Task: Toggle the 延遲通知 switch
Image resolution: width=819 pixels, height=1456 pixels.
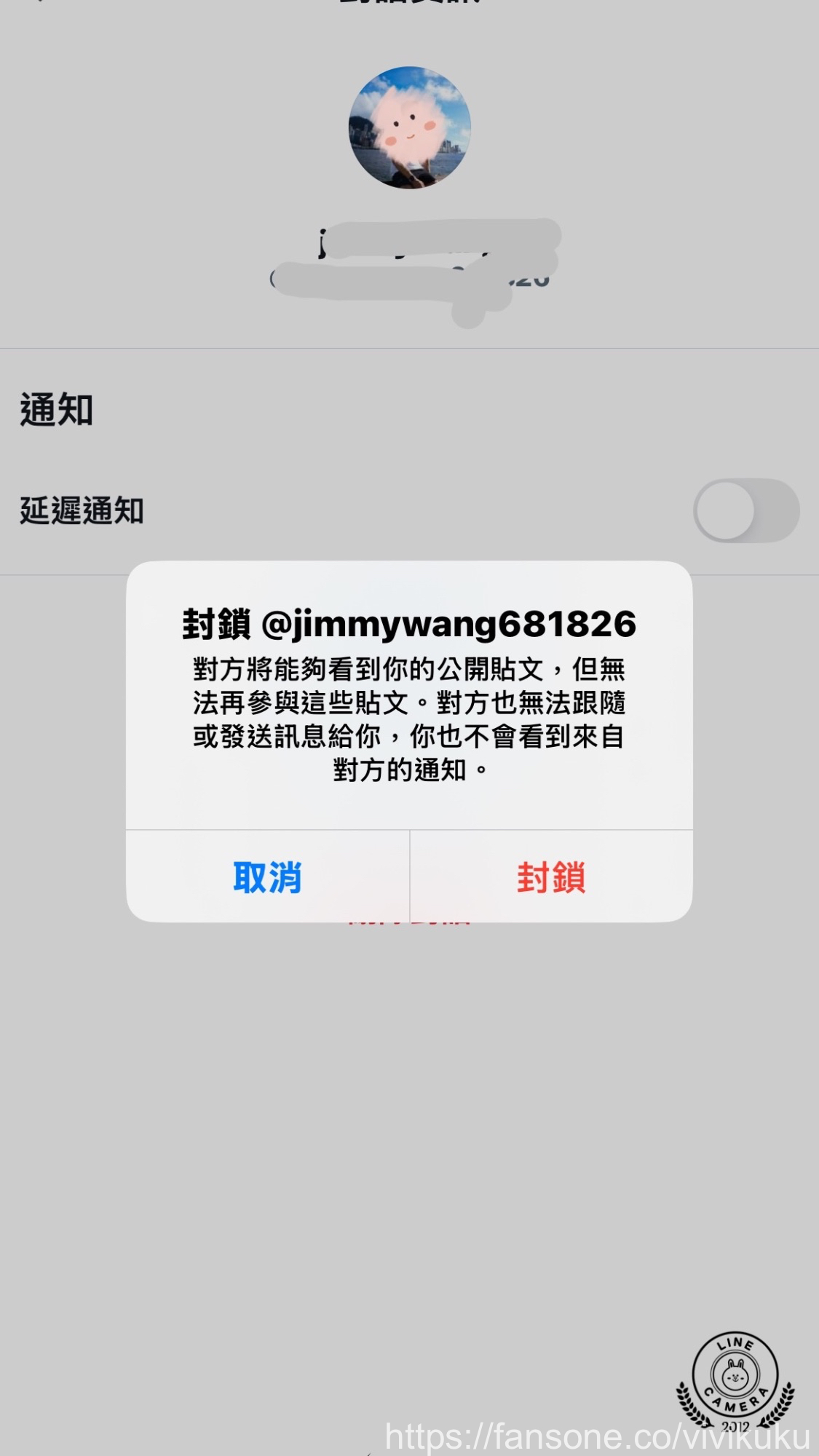Action: coord(746,510)
